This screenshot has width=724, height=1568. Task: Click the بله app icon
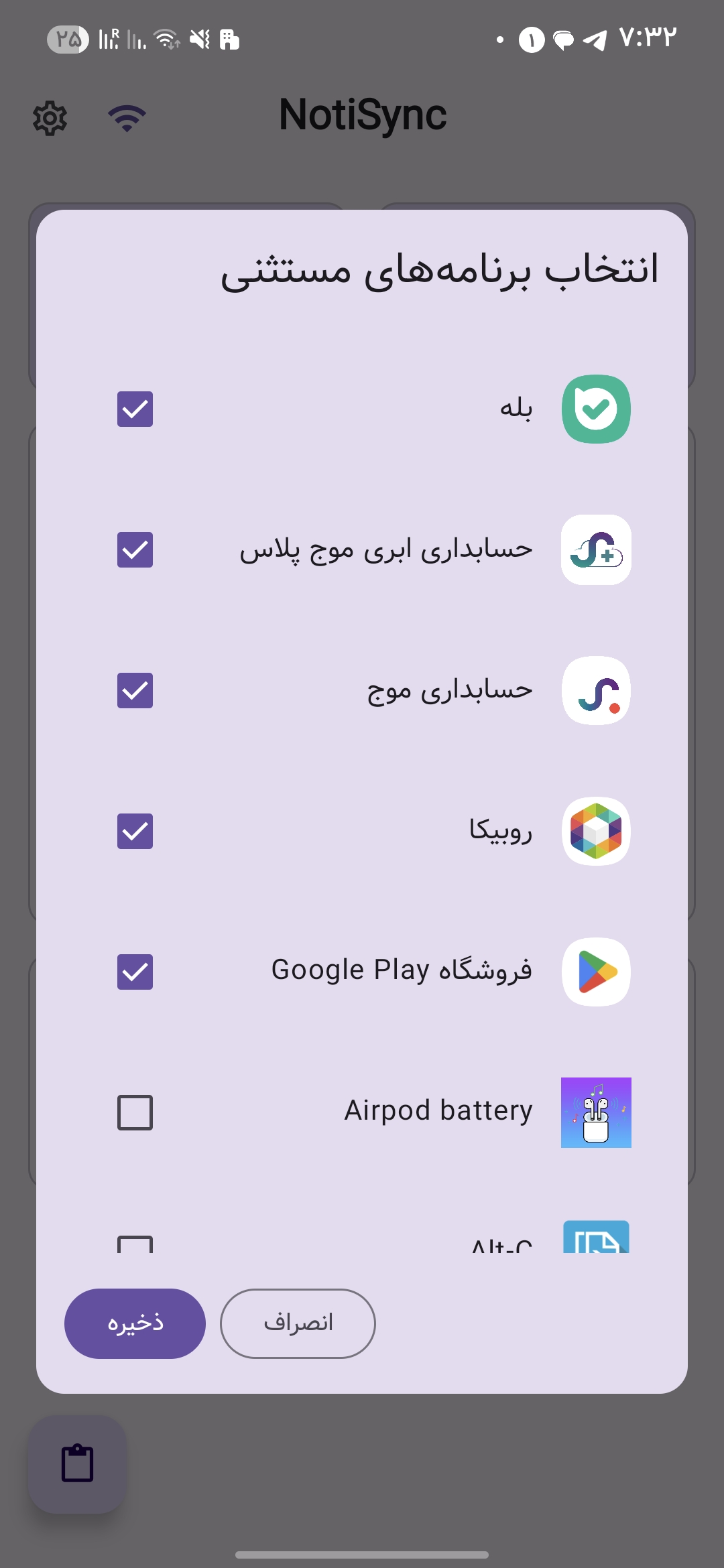(x=595, y=409)
